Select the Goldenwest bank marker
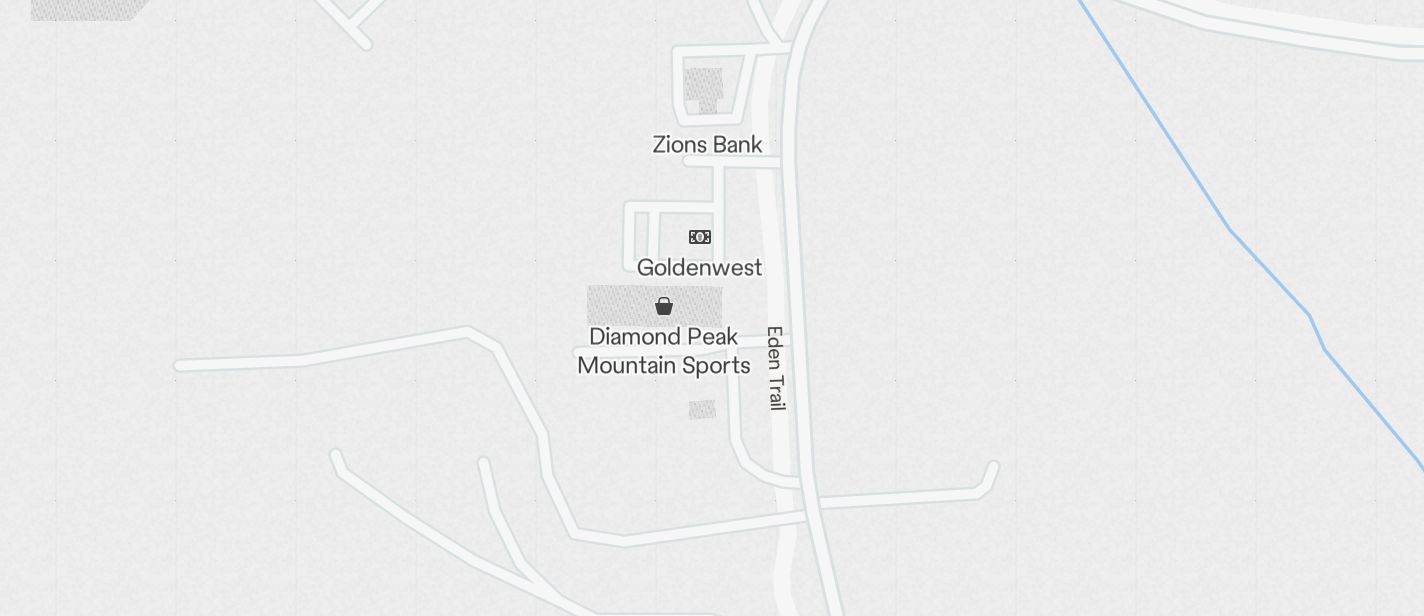1424x616 pixels. pos(700,237)
